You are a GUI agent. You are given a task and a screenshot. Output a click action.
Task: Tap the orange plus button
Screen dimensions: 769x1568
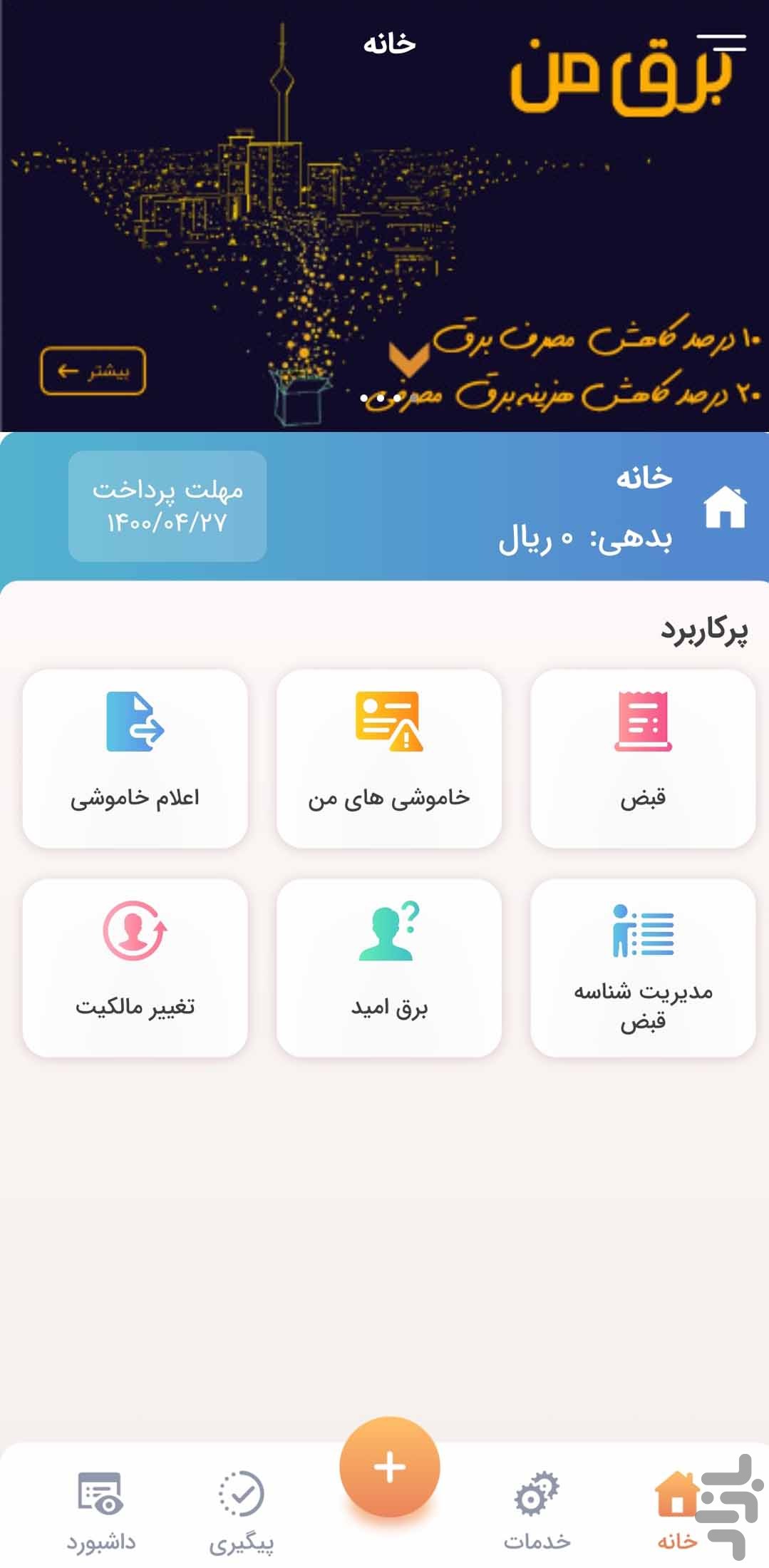pyautogui.click(x=389, y=1467)
